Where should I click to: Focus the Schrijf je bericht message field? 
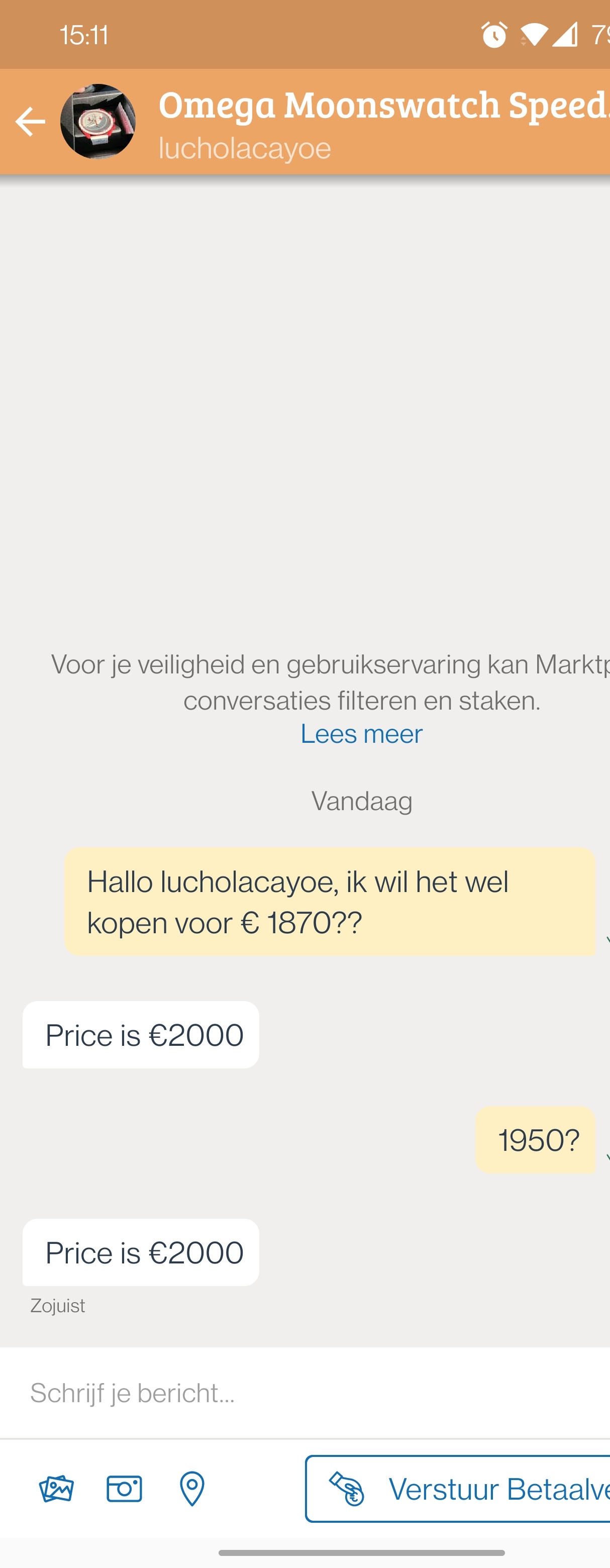coord(304,1393)
